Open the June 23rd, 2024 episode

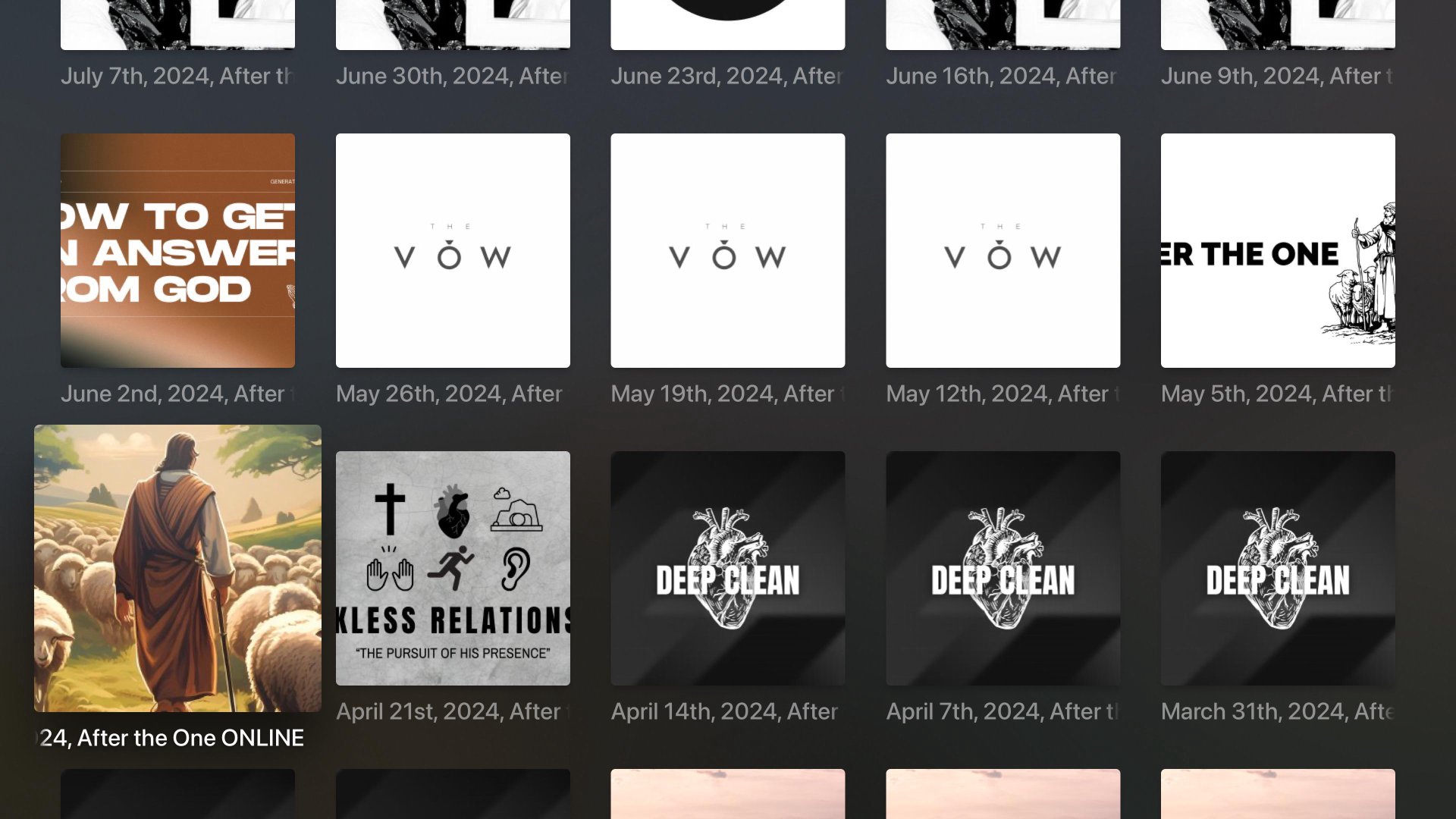point(727,24)
